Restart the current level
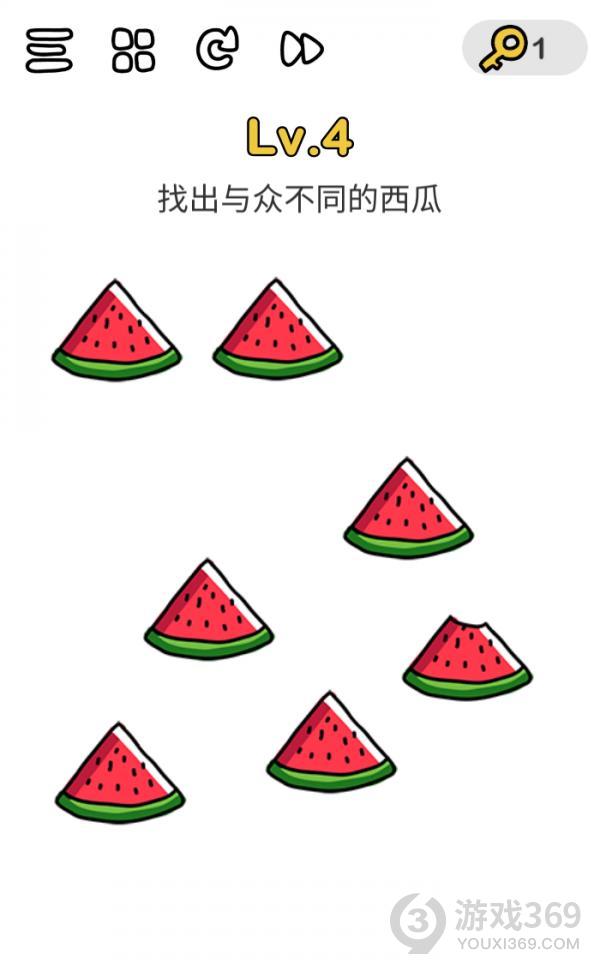 tap(217, 49)
